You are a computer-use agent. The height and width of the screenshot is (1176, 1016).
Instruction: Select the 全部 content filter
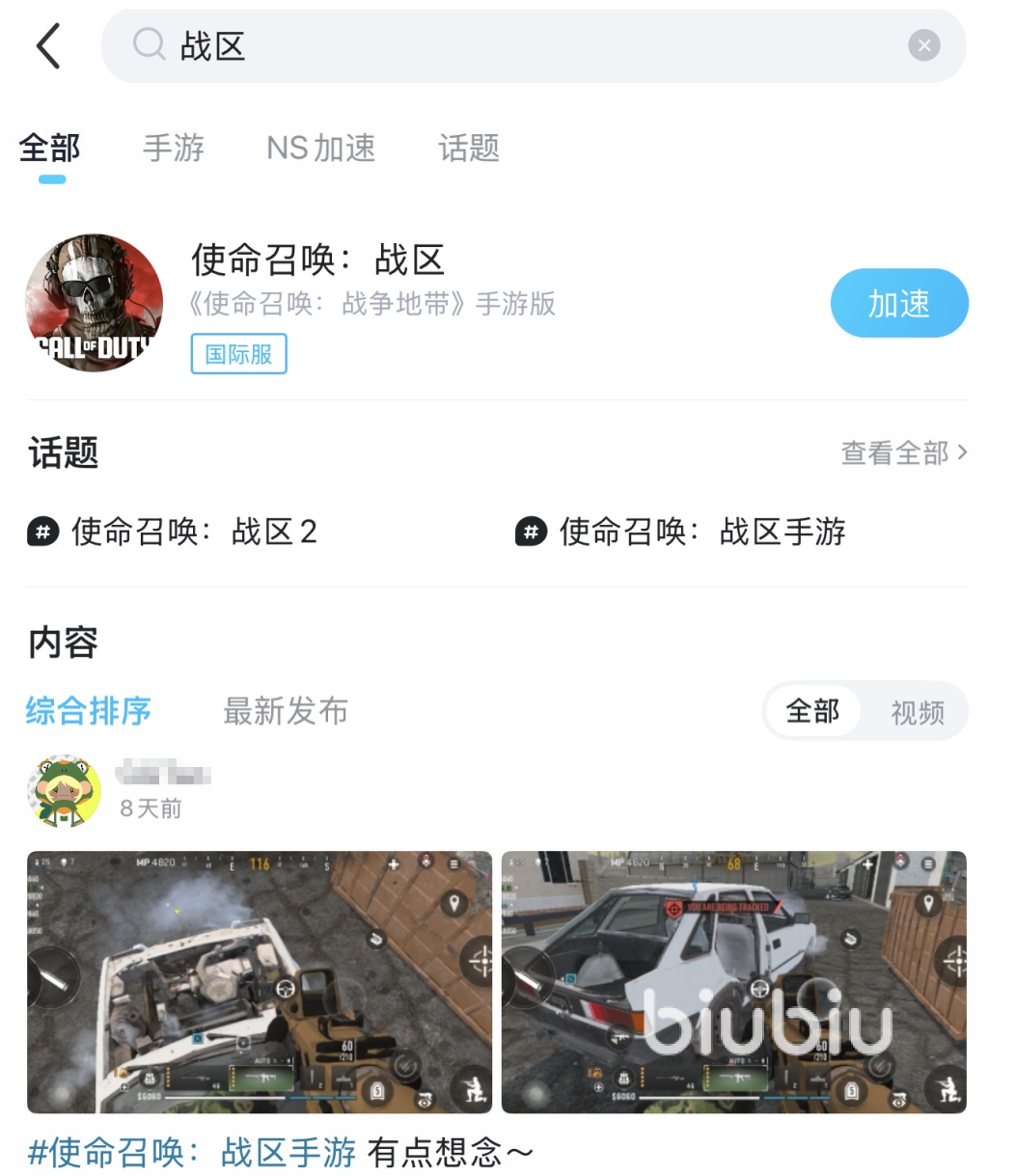coord(812,712)
